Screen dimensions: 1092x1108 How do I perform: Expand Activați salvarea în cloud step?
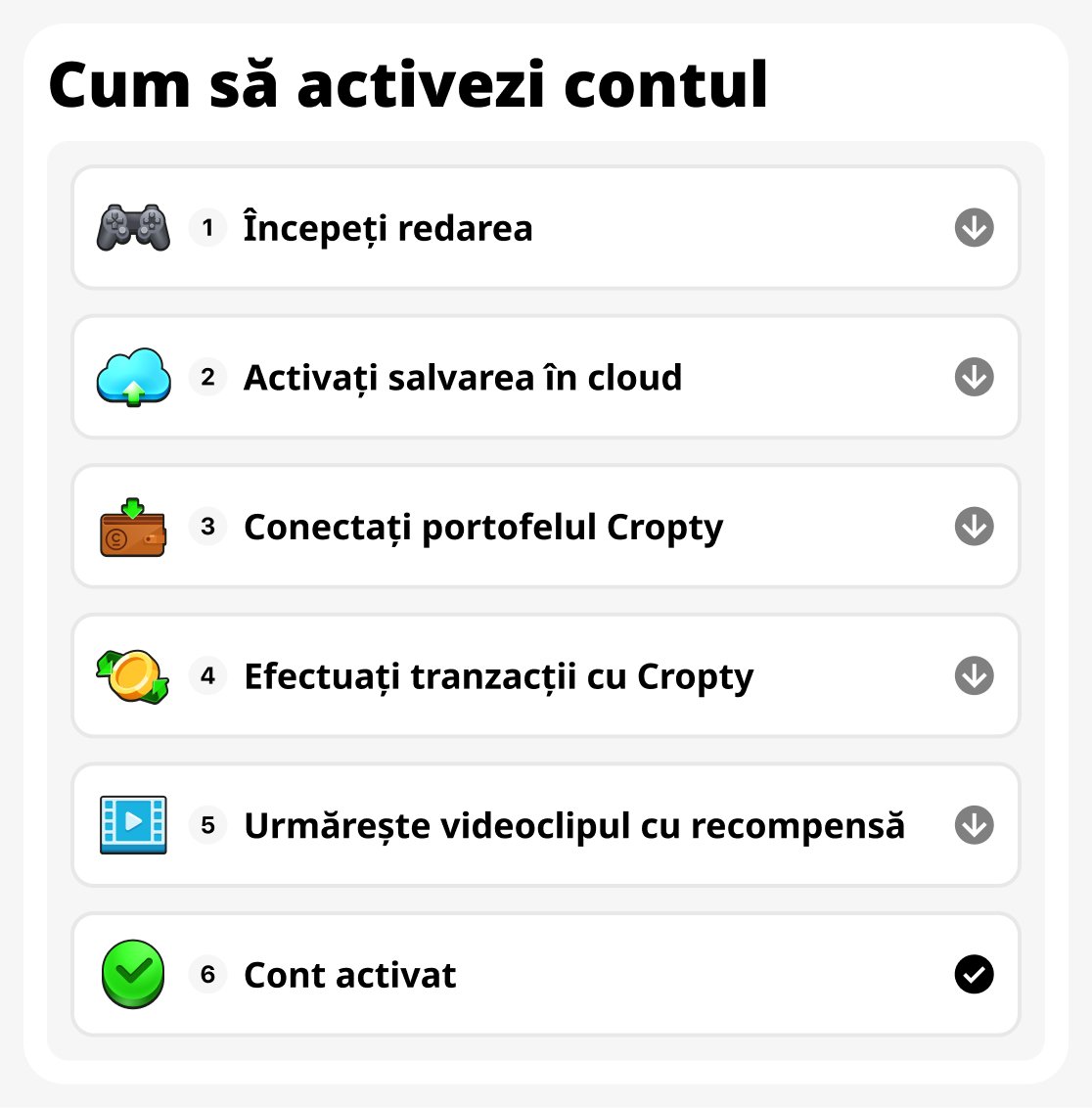(x=973, y=377)
